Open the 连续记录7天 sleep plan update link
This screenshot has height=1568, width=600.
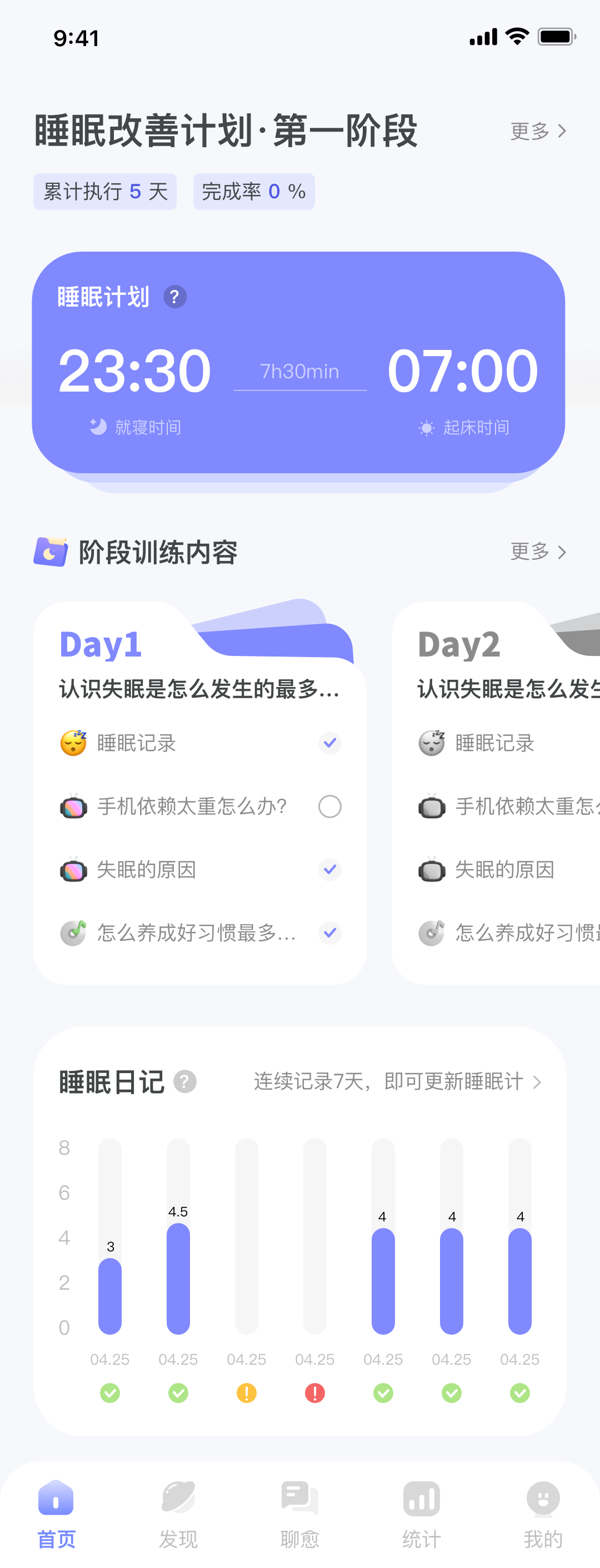pos(397,1081)
